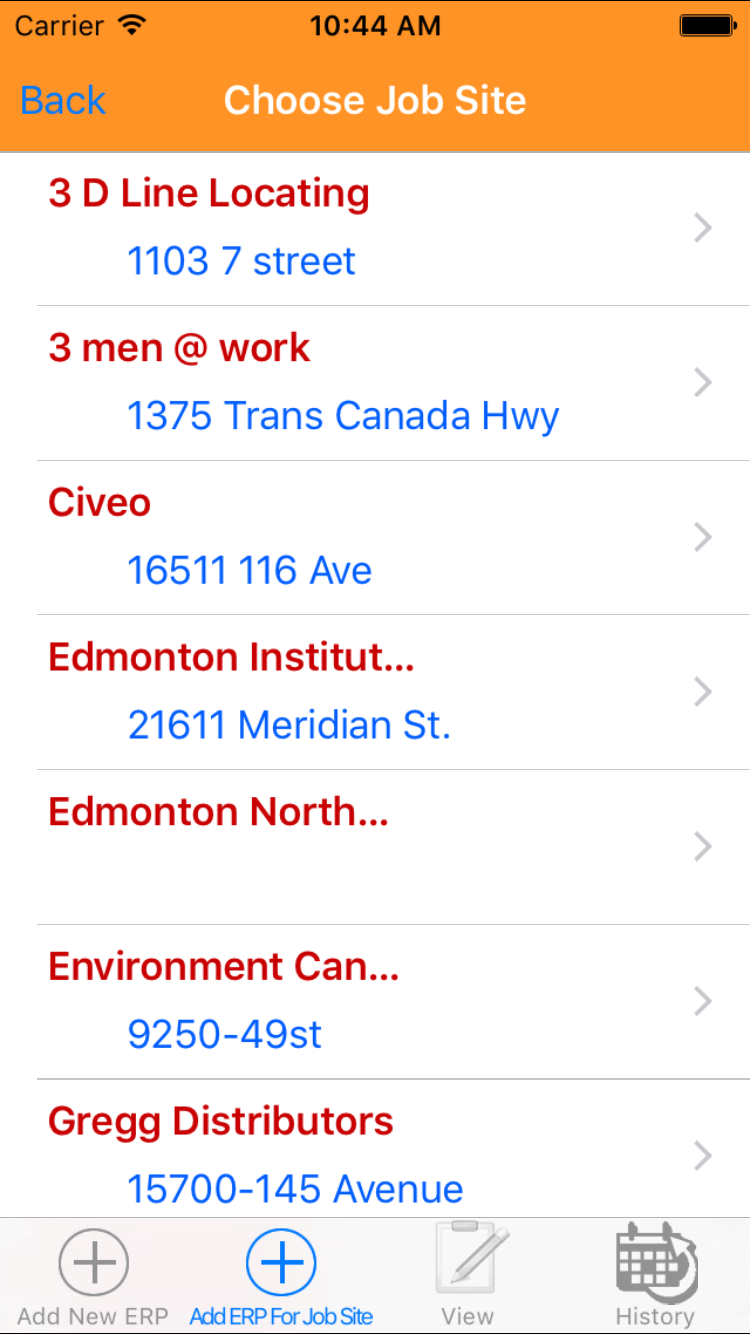This screenshot has width=750, height=1334.
Task: Tap the Add ERP For Job Site tab
Action: (x=281, y=1277)
